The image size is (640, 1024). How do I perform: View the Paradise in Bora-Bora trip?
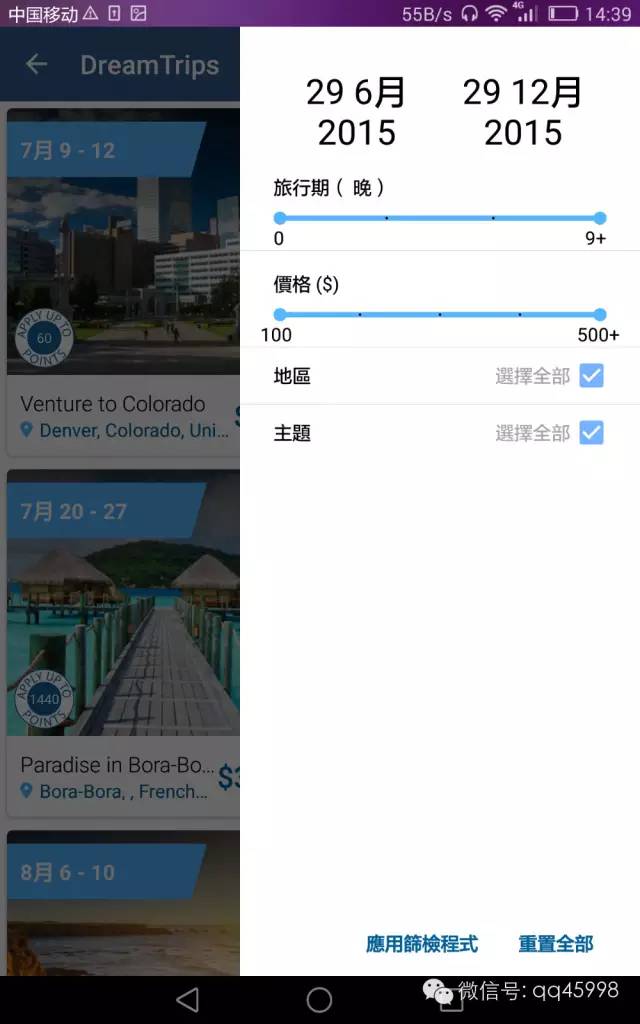(x=122, y=640)
